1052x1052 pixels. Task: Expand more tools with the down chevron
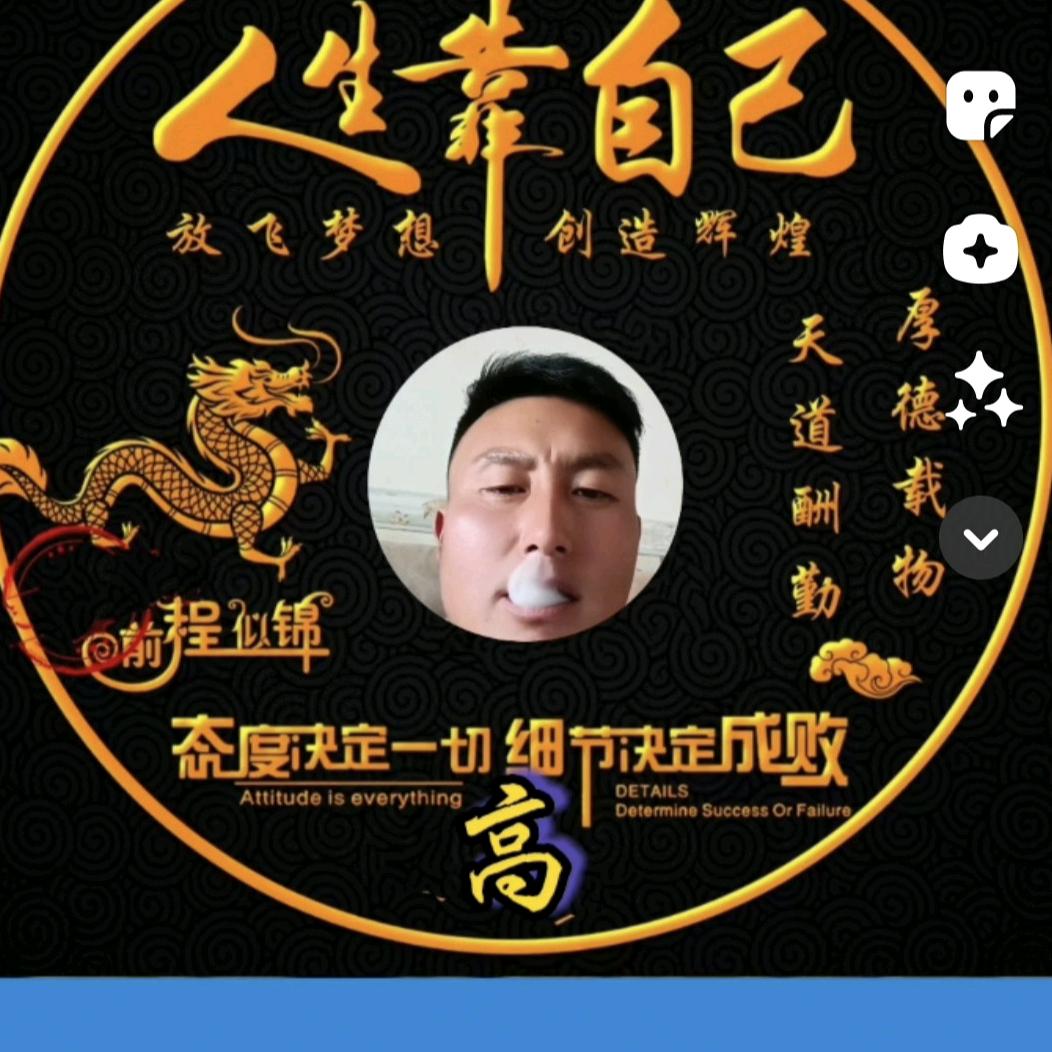[x=980, y=538]
